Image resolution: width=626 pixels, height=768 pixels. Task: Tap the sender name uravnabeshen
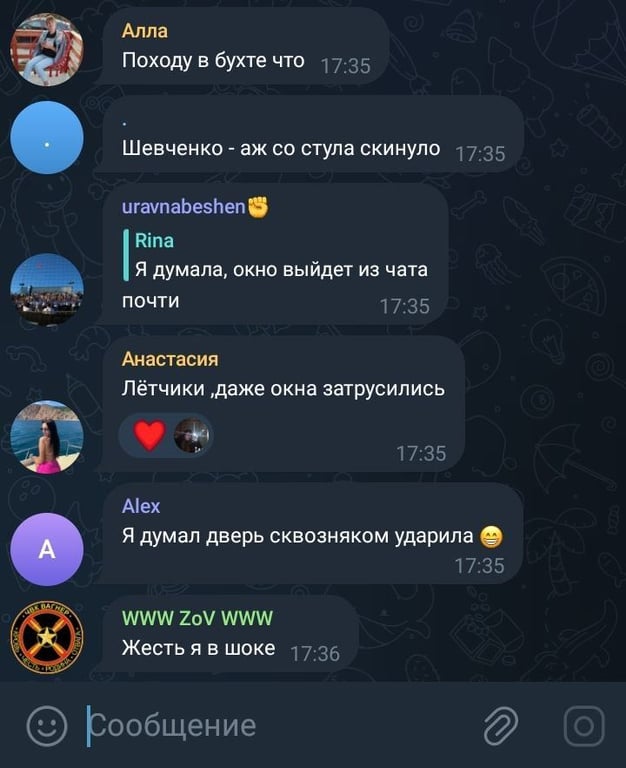(184, 207)
